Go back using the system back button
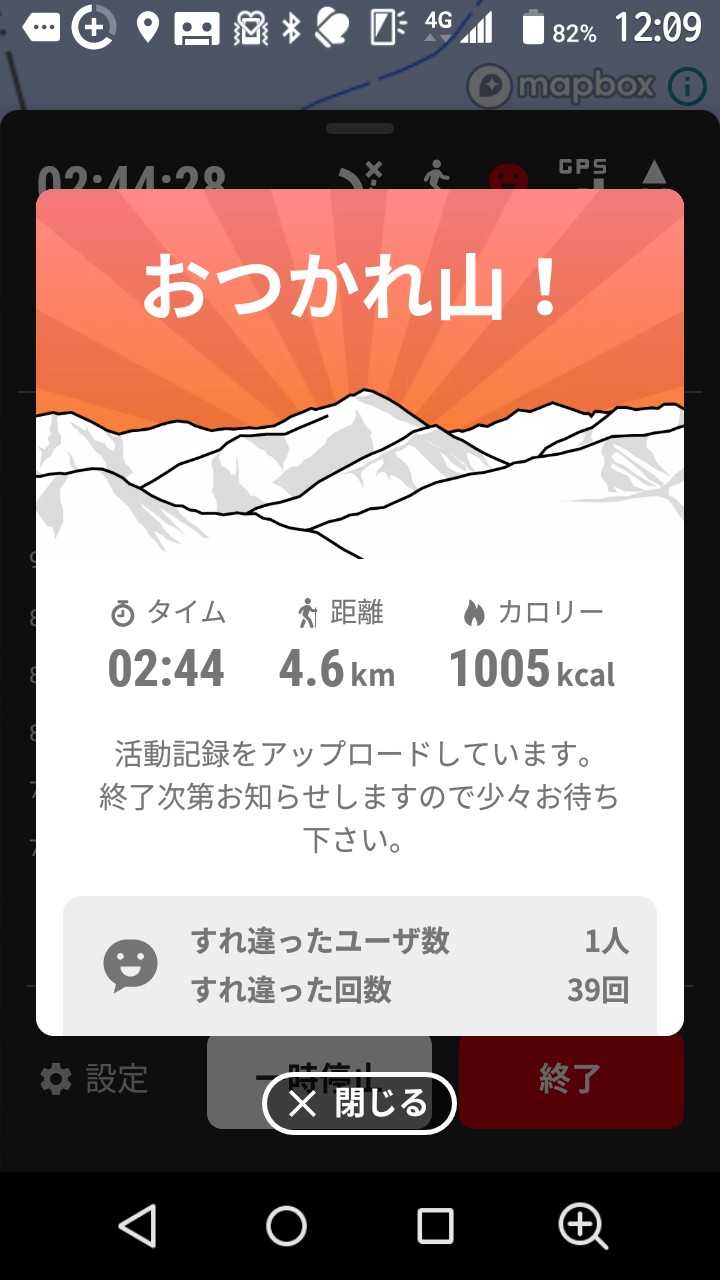The image size is (720, 1280). point(138,1225)
